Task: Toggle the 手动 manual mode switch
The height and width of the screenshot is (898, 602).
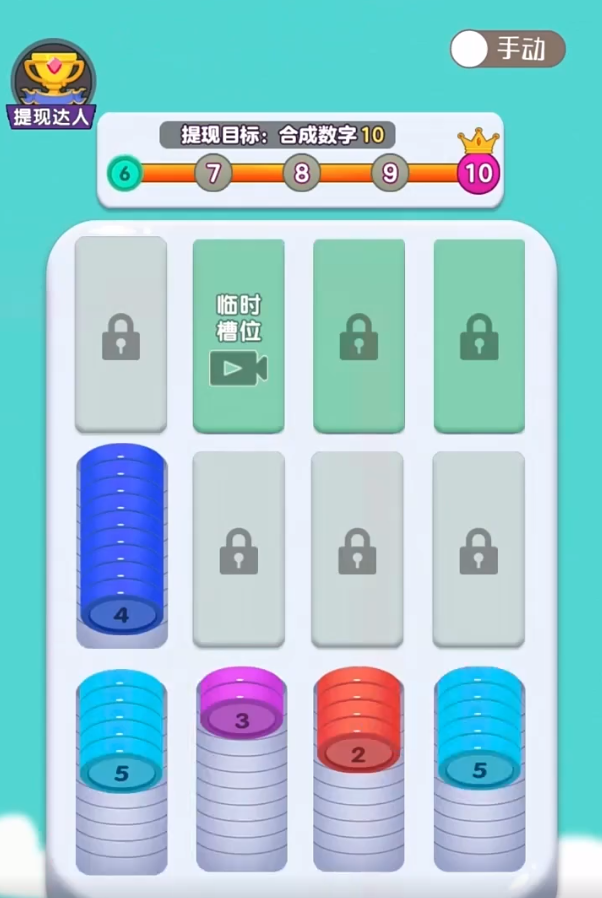Action: click(x=506, y=49)
